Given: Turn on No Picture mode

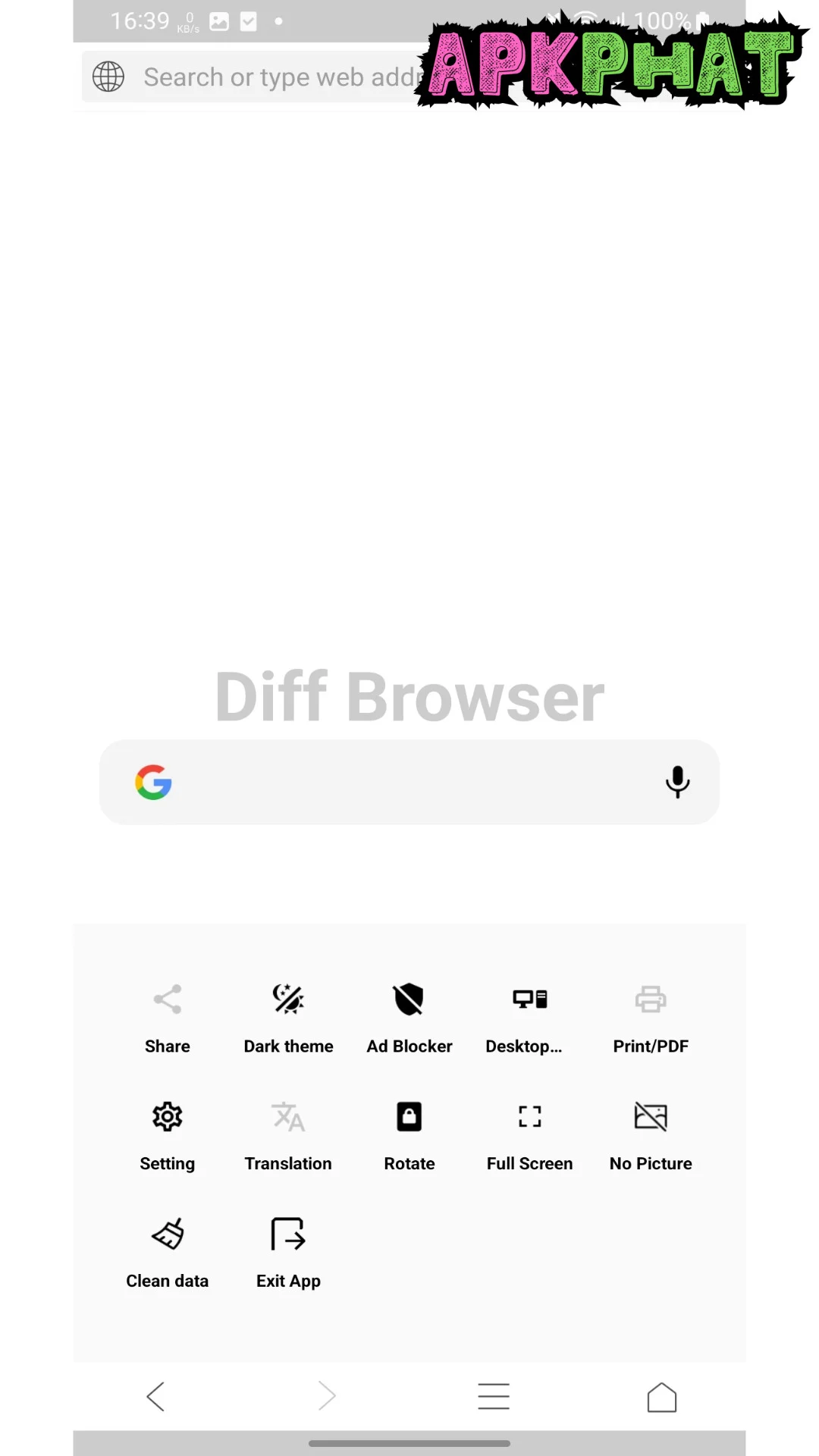Looking at the screenshot, I should coord(651,1135).
